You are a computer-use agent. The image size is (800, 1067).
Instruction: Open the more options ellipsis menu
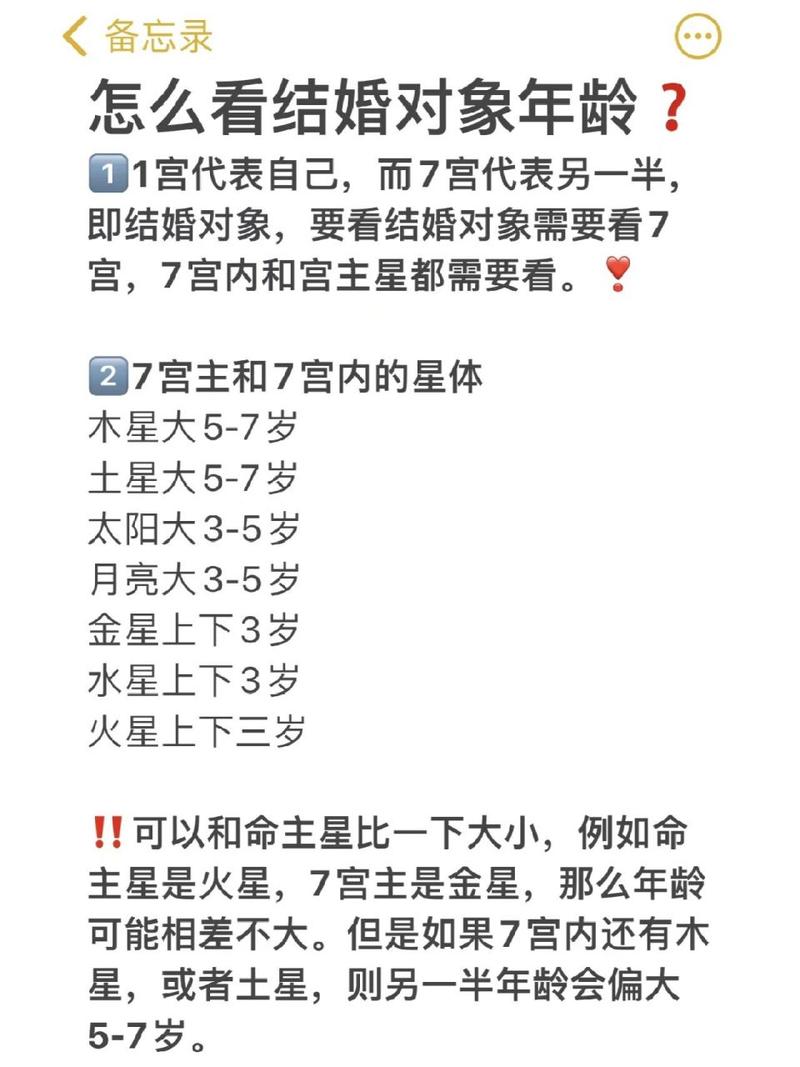click(x=698, y=39)
